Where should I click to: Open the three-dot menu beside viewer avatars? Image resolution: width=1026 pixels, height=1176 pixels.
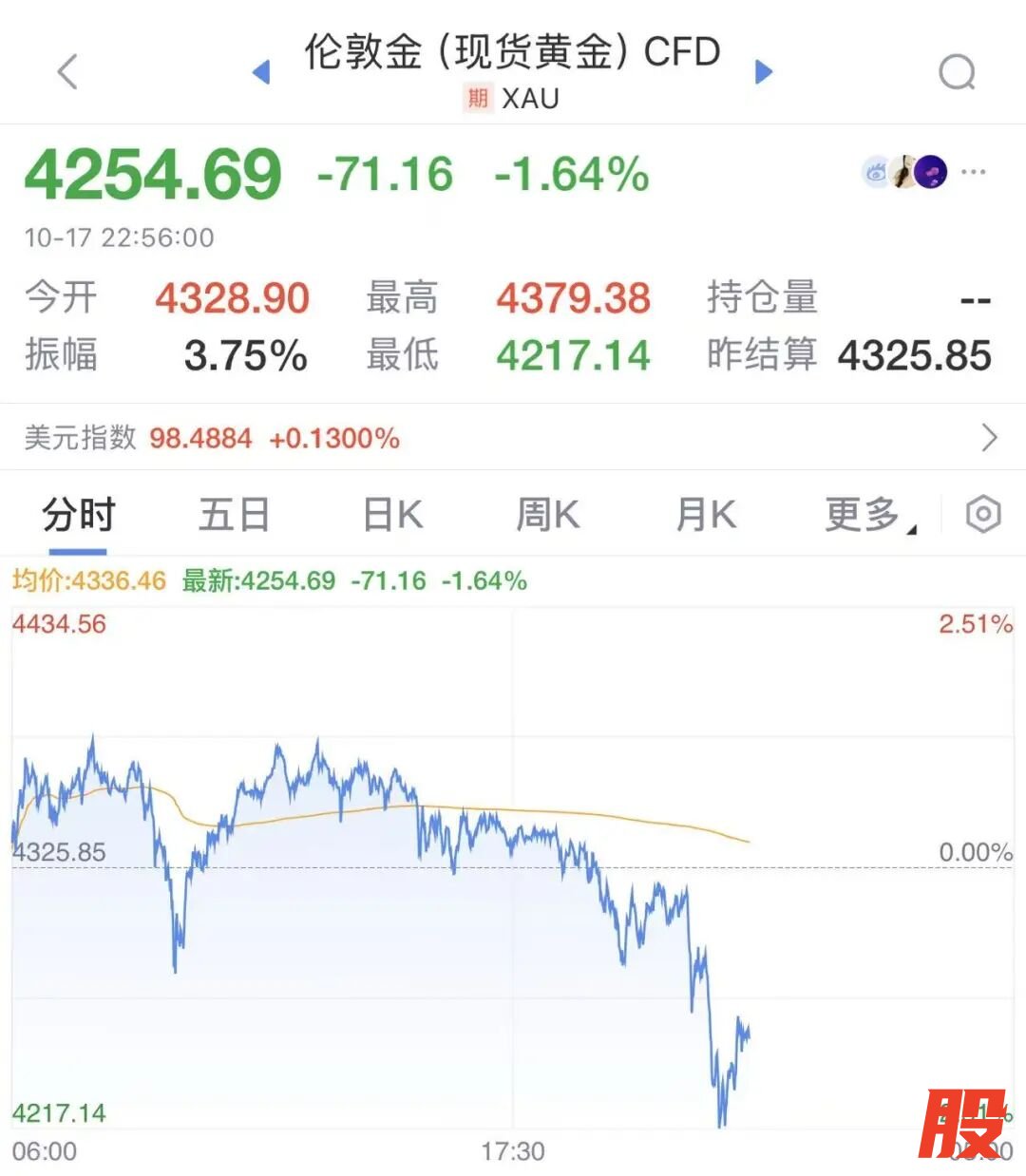pyautogui.click(x=974, y=173)
